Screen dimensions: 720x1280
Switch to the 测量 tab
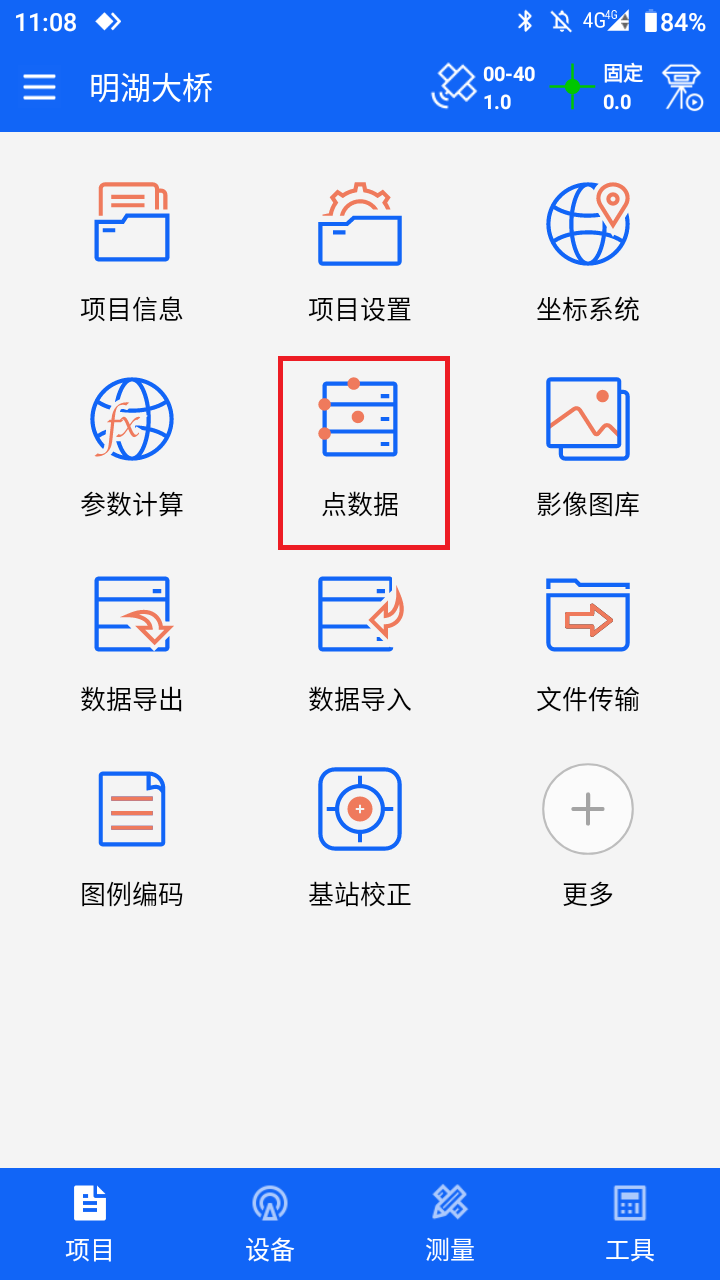[450, 1224]
